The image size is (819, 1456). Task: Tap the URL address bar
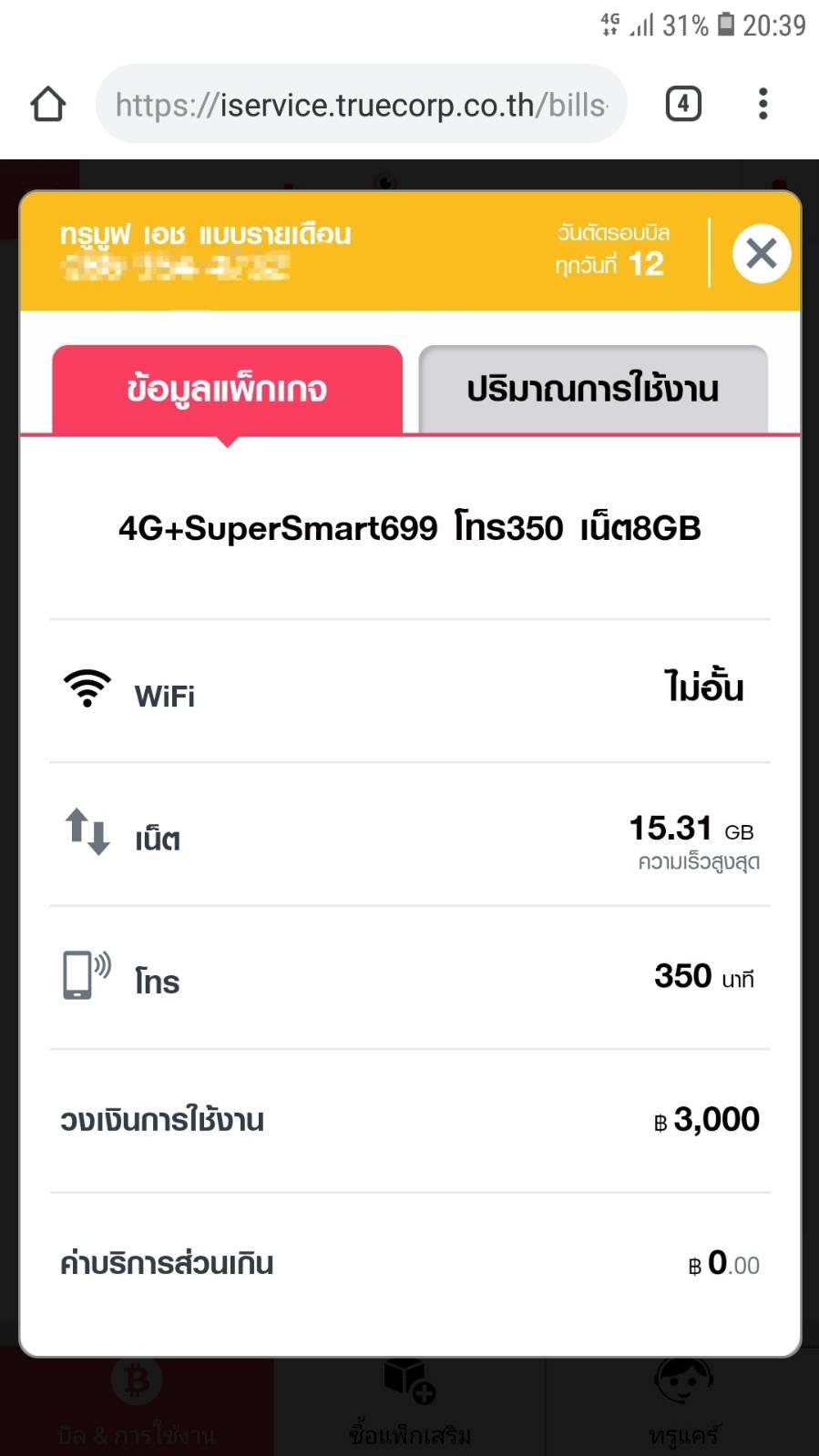(x=362, y=104)
